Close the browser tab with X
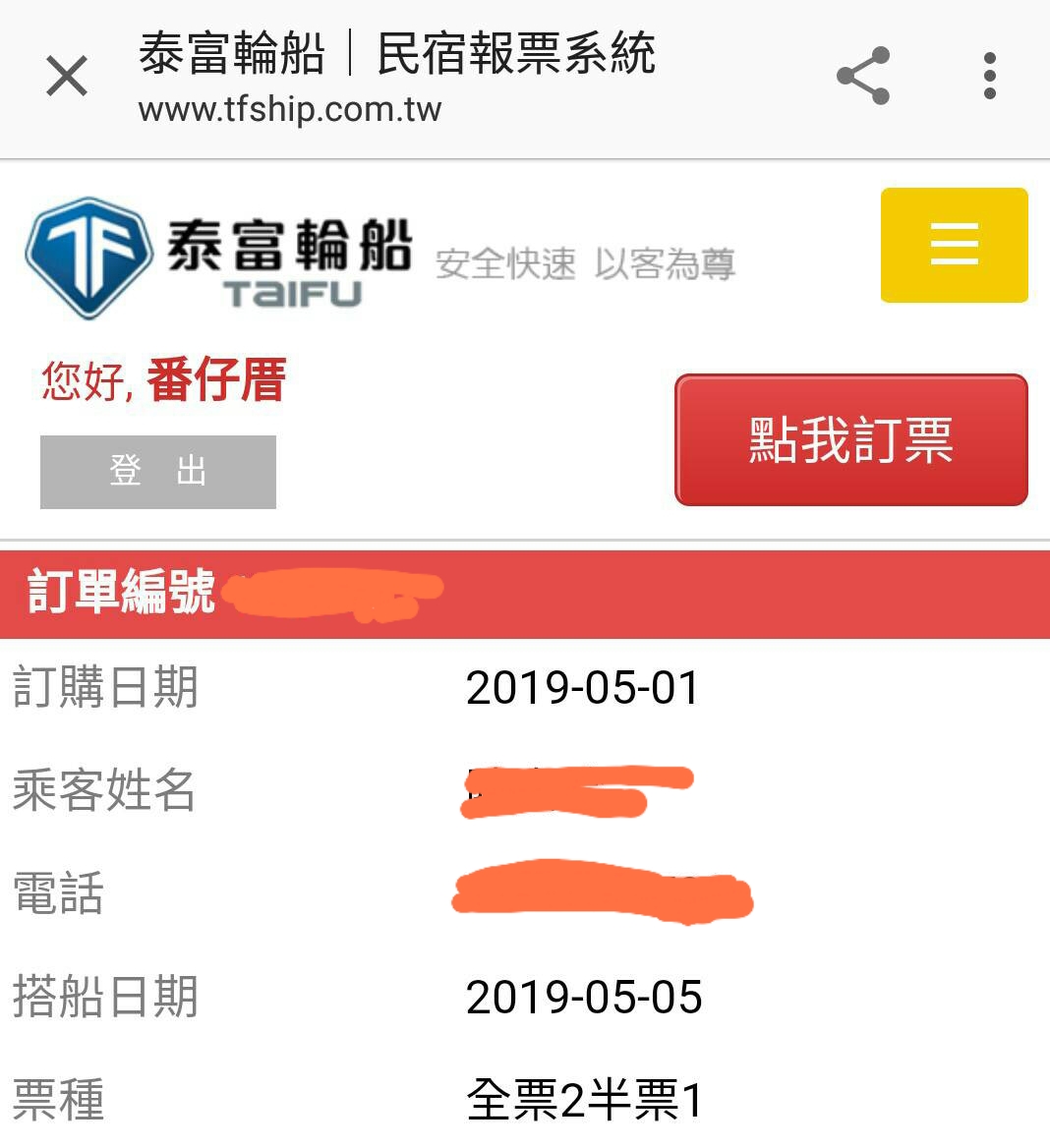The width and height of the screenshot is (1050, 1148). [x=67, y=77]
